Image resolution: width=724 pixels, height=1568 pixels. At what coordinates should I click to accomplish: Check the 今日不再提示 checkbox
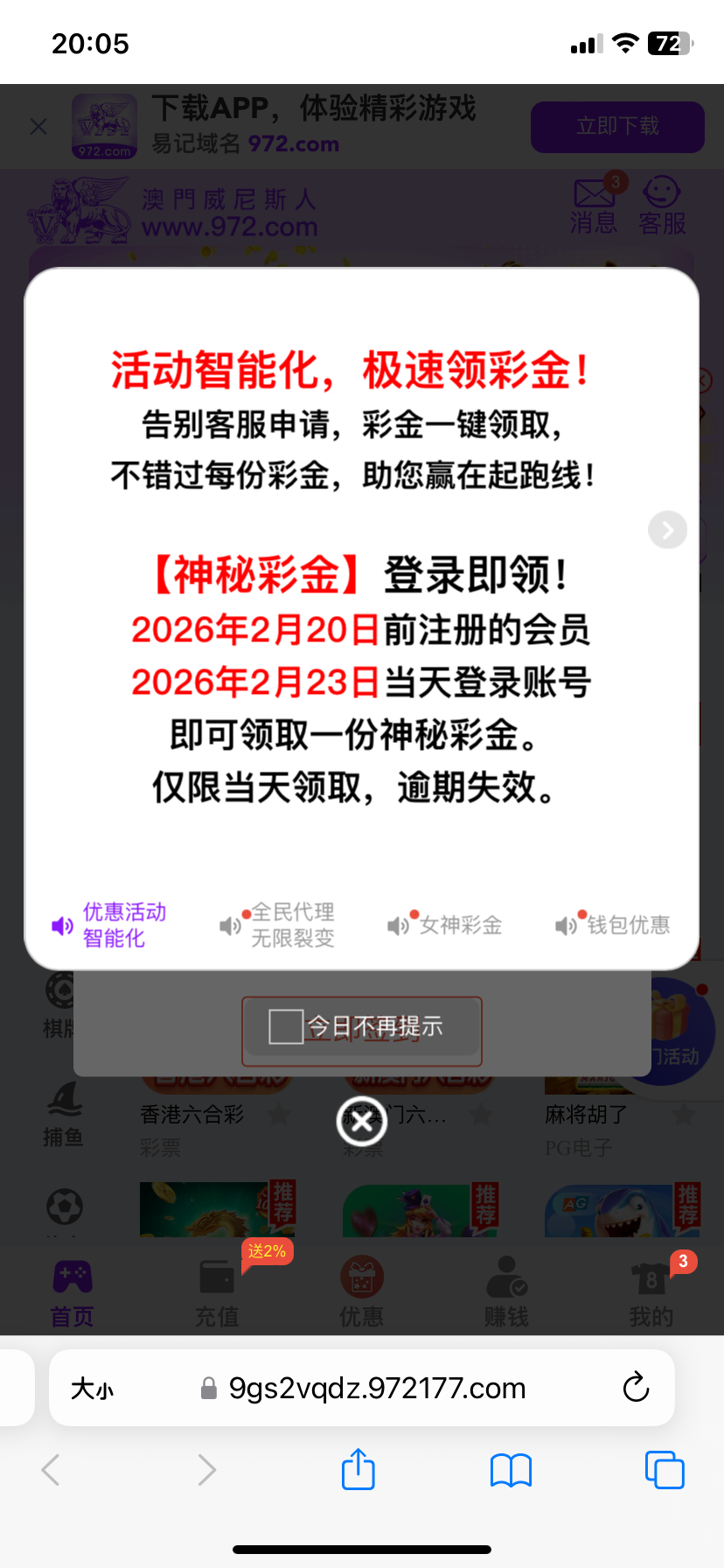(x=286, y=1026)
